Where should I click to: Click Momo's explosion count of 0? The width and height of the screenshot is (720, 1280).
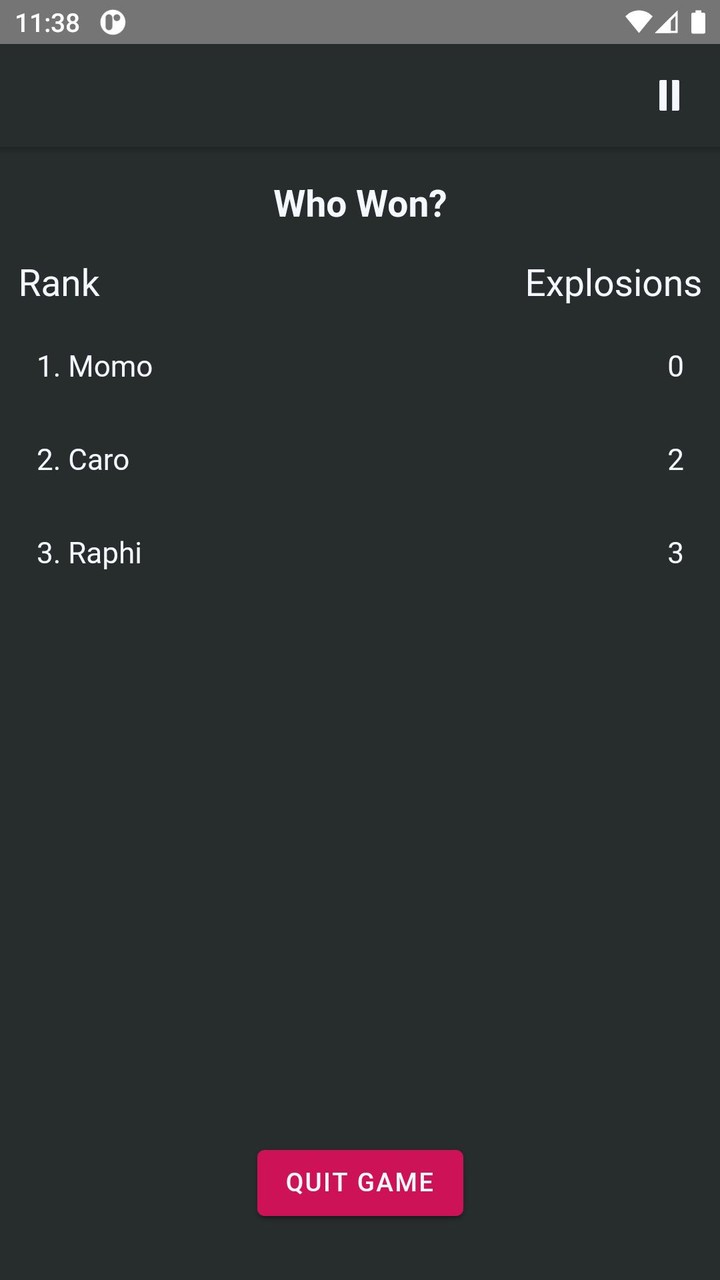pyautogui.click(x=676, y=366)
